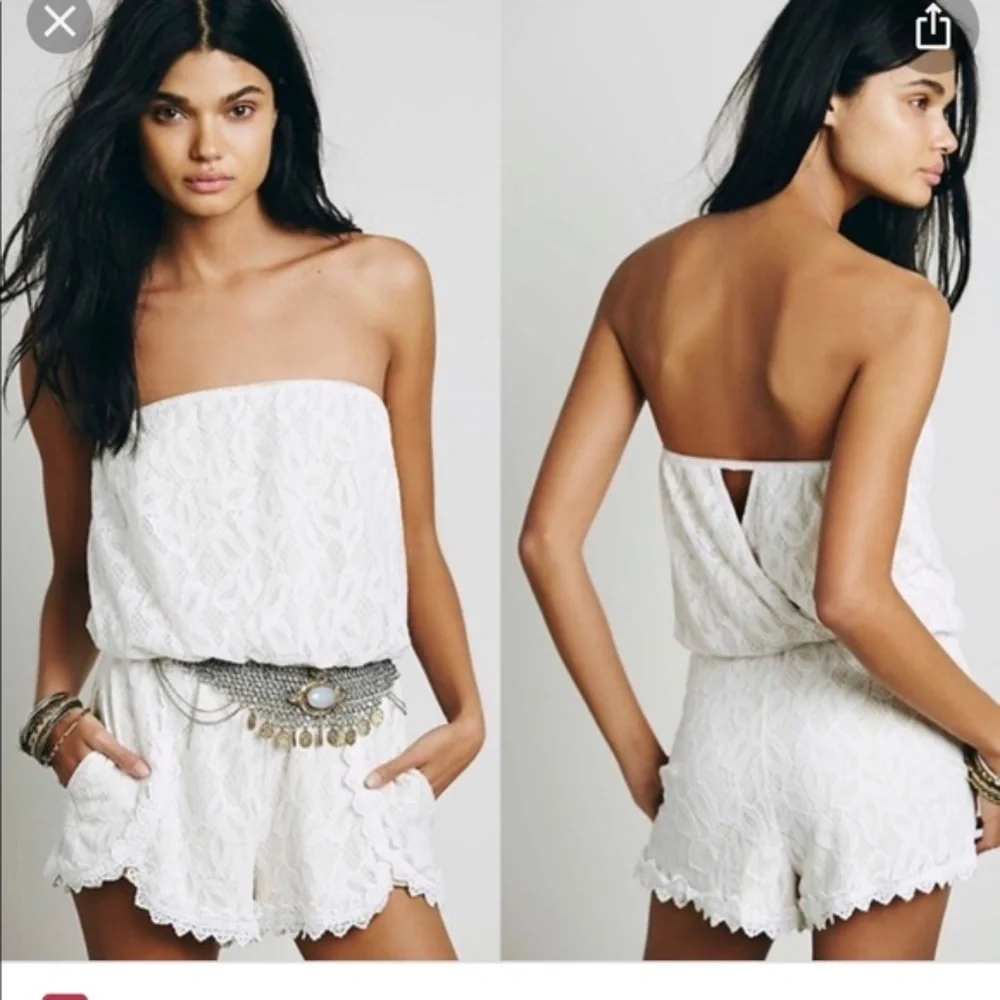This screenshot has width=1000, height=1000.
Task: Share this romper listing
Action: tap(932, 28)
